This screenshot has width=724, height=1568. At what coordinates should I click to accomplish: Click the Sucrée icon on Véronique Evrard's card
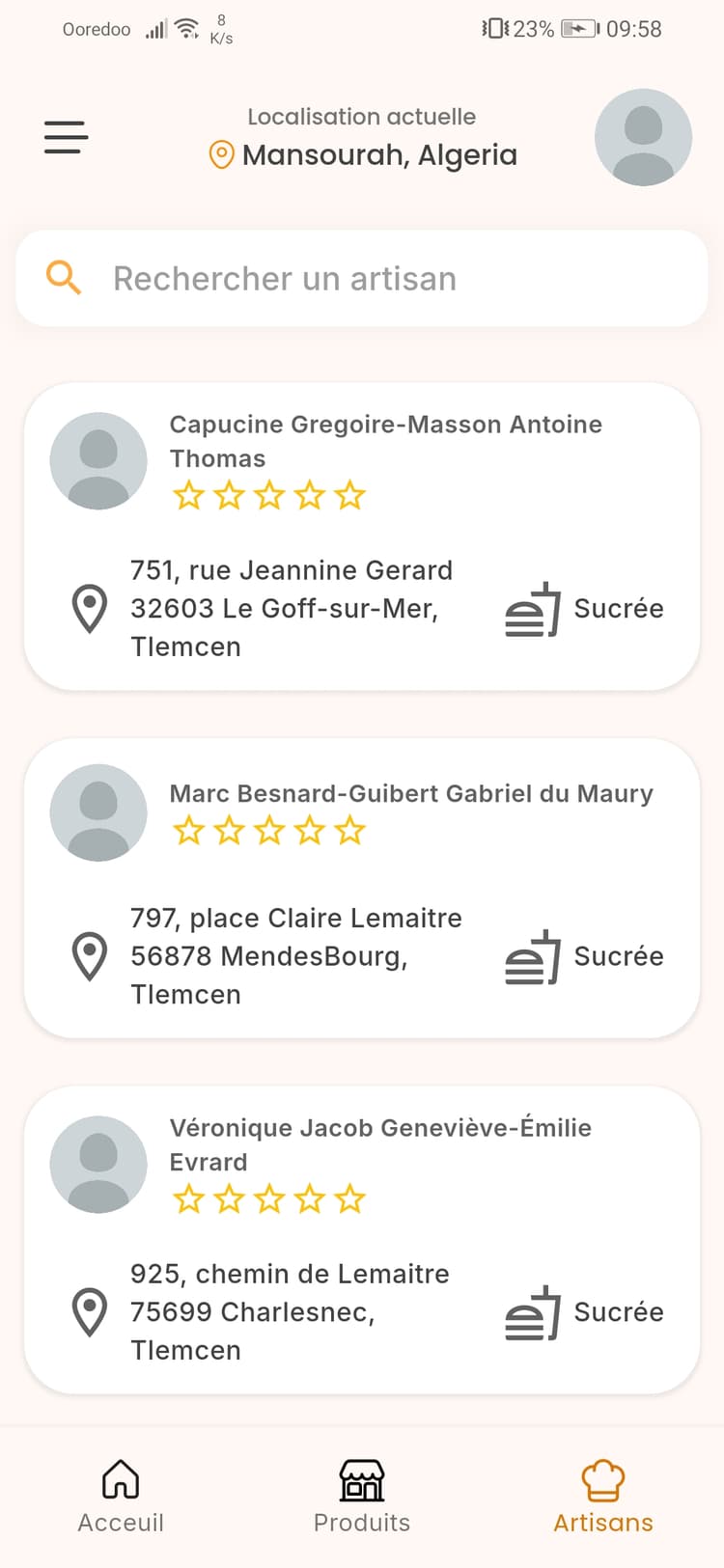532,1312
